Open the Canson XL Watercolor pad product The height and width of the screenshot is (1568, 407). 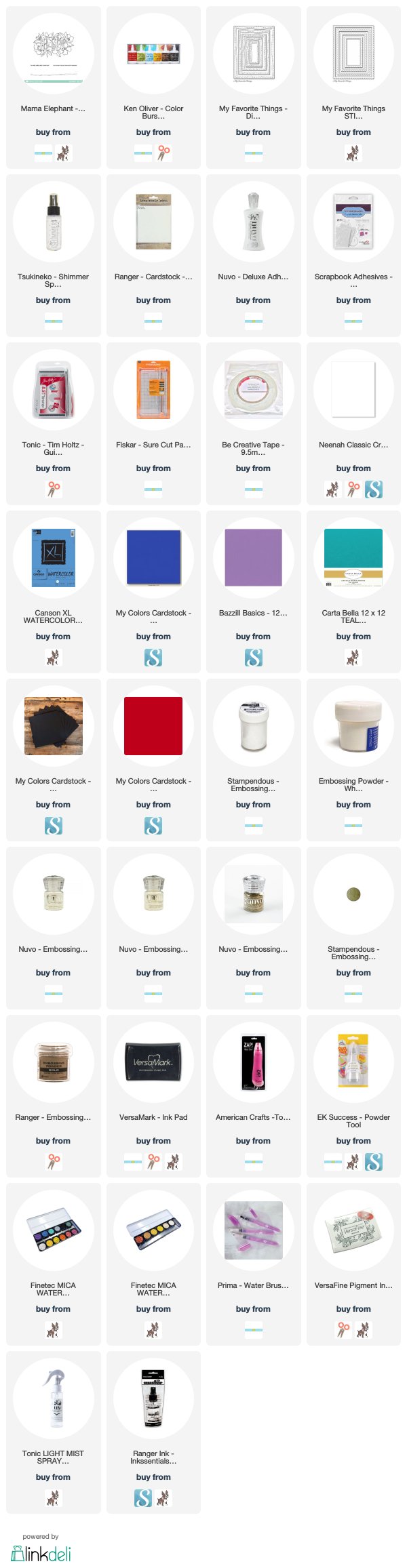click(53, 557)
